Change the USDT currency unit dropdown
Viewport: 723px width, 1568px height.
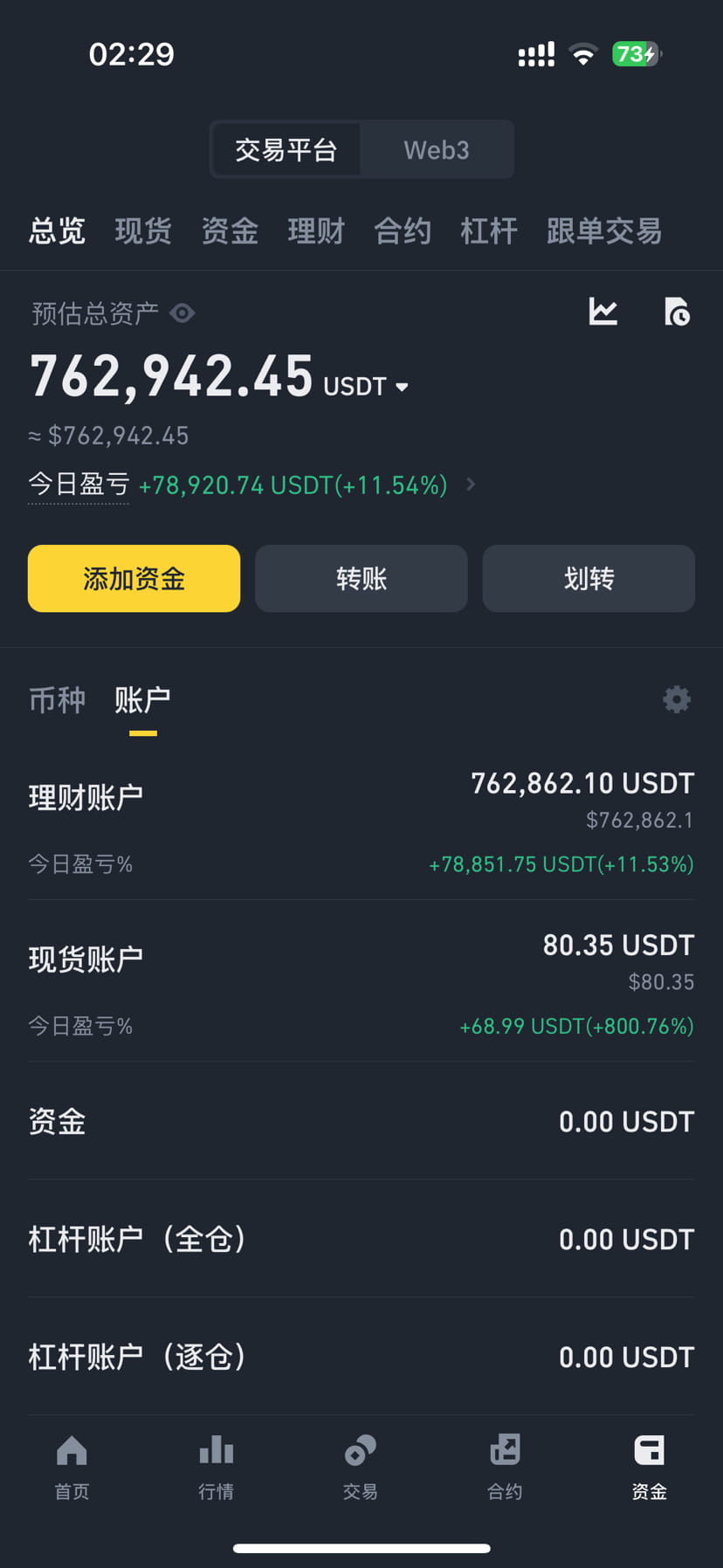(366, 386)
